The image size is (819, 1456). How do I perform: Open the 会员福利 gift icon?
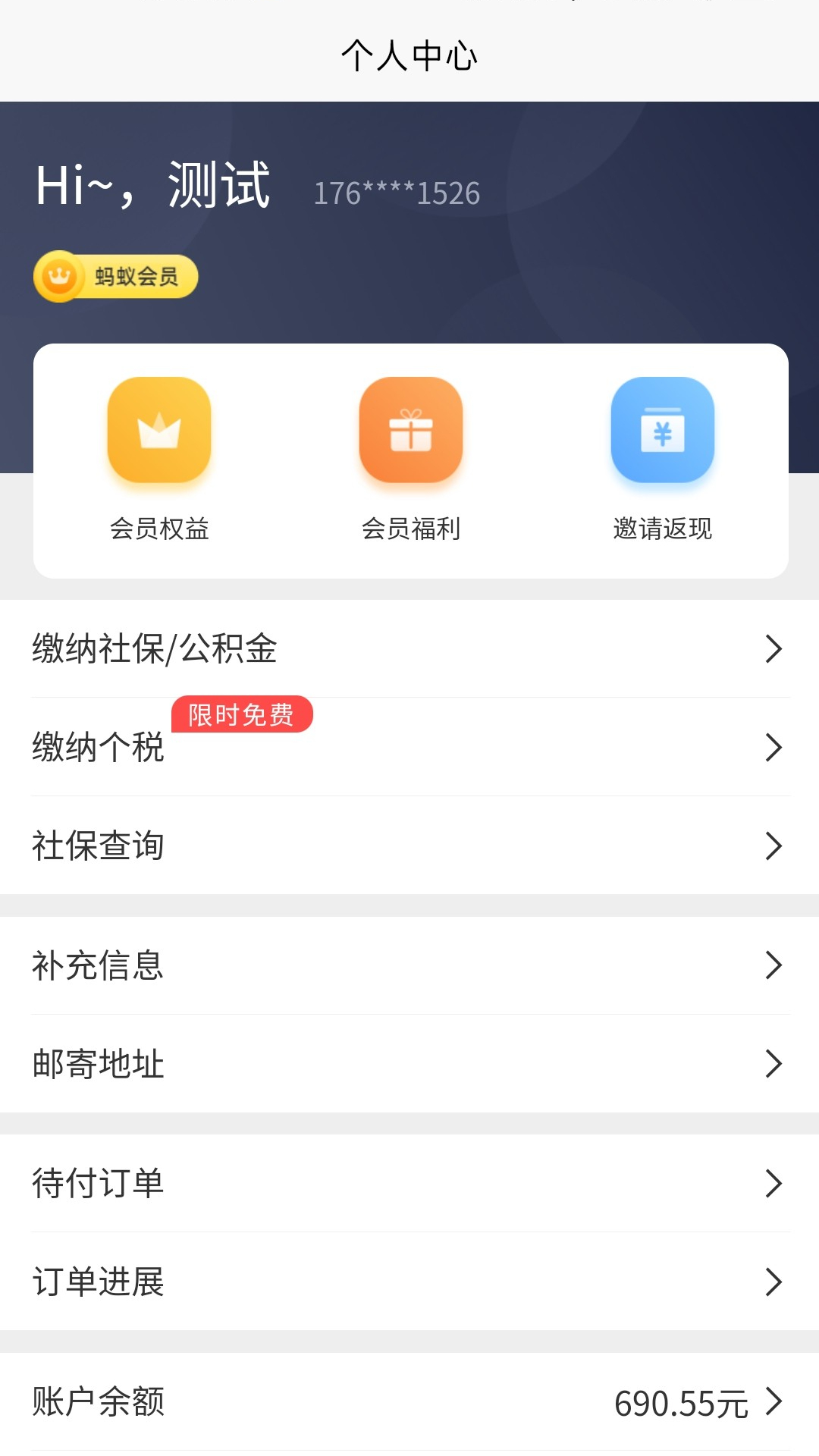tap(409, 429)
